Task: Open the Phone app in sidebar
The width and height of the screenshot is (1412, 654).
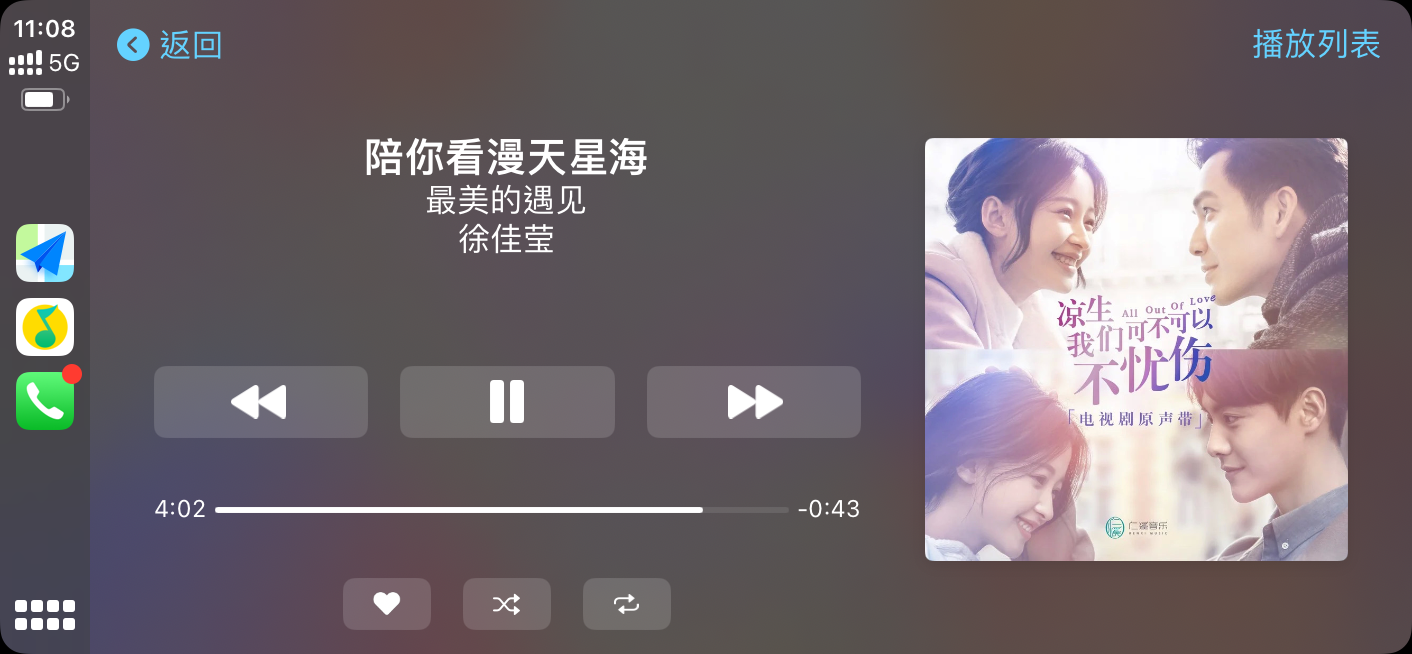Action: 45,401
